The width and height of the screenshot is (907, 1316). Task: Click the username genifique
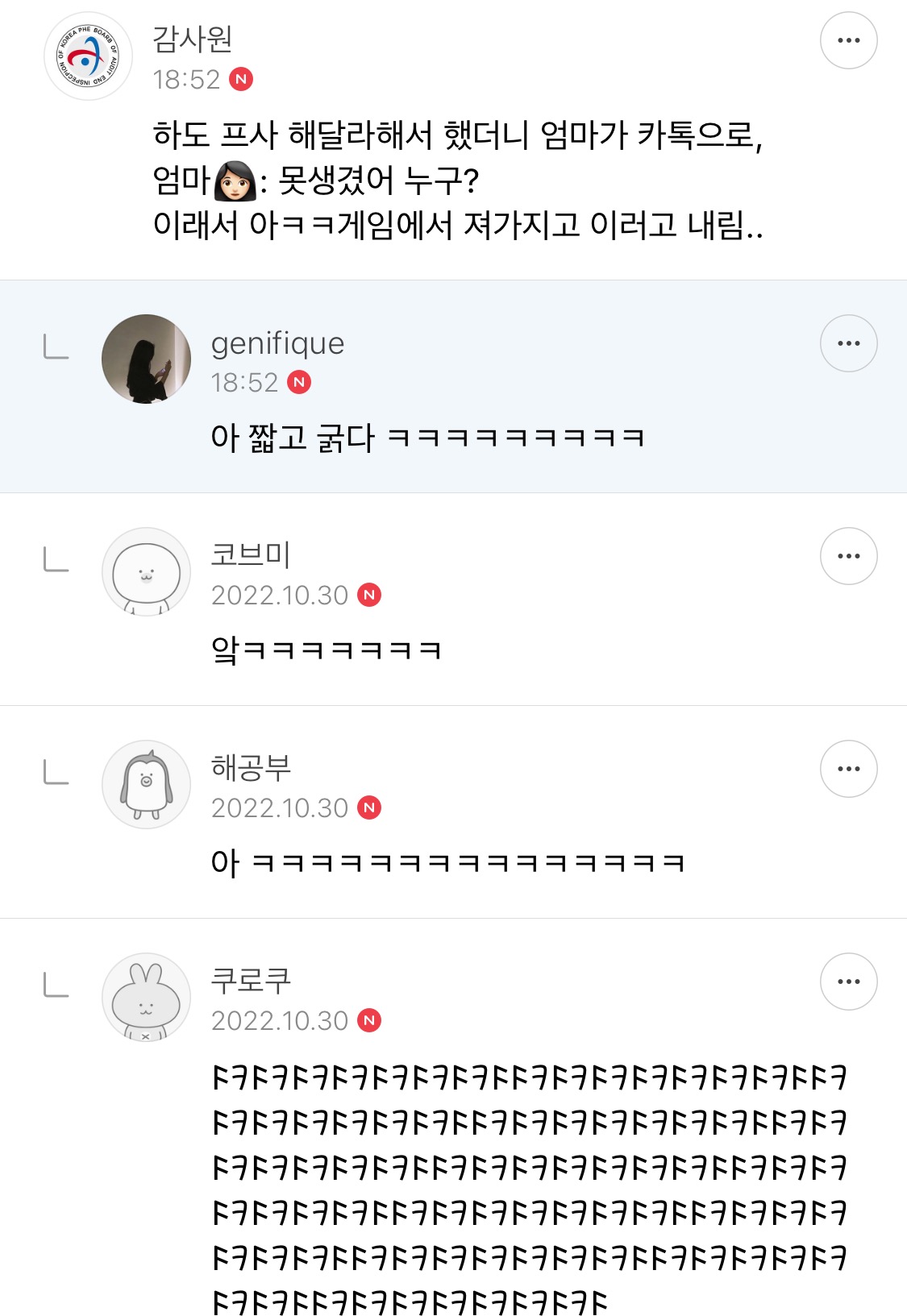tap(277, 342)
